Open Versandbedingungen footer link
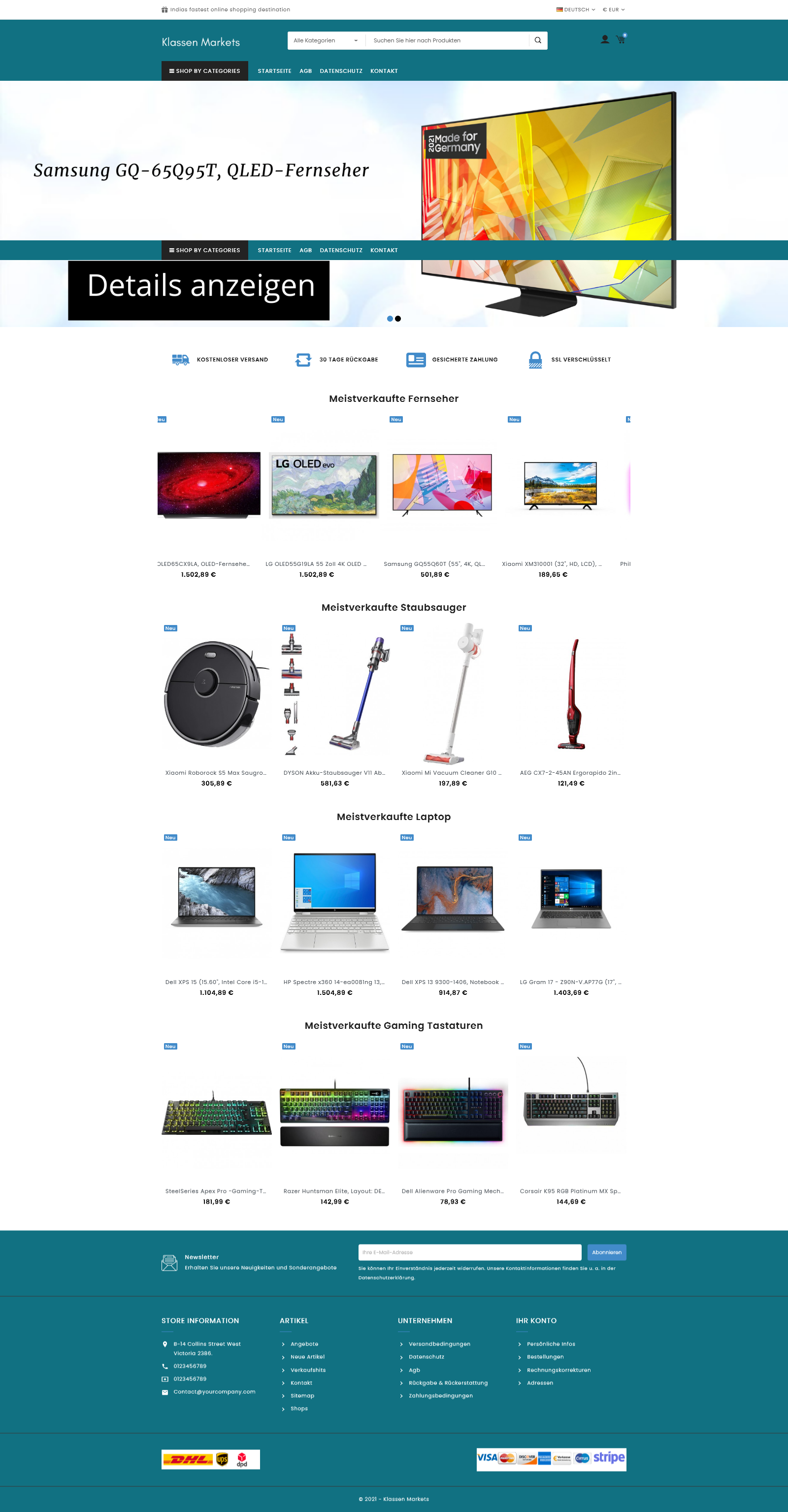 [439, 1344]
